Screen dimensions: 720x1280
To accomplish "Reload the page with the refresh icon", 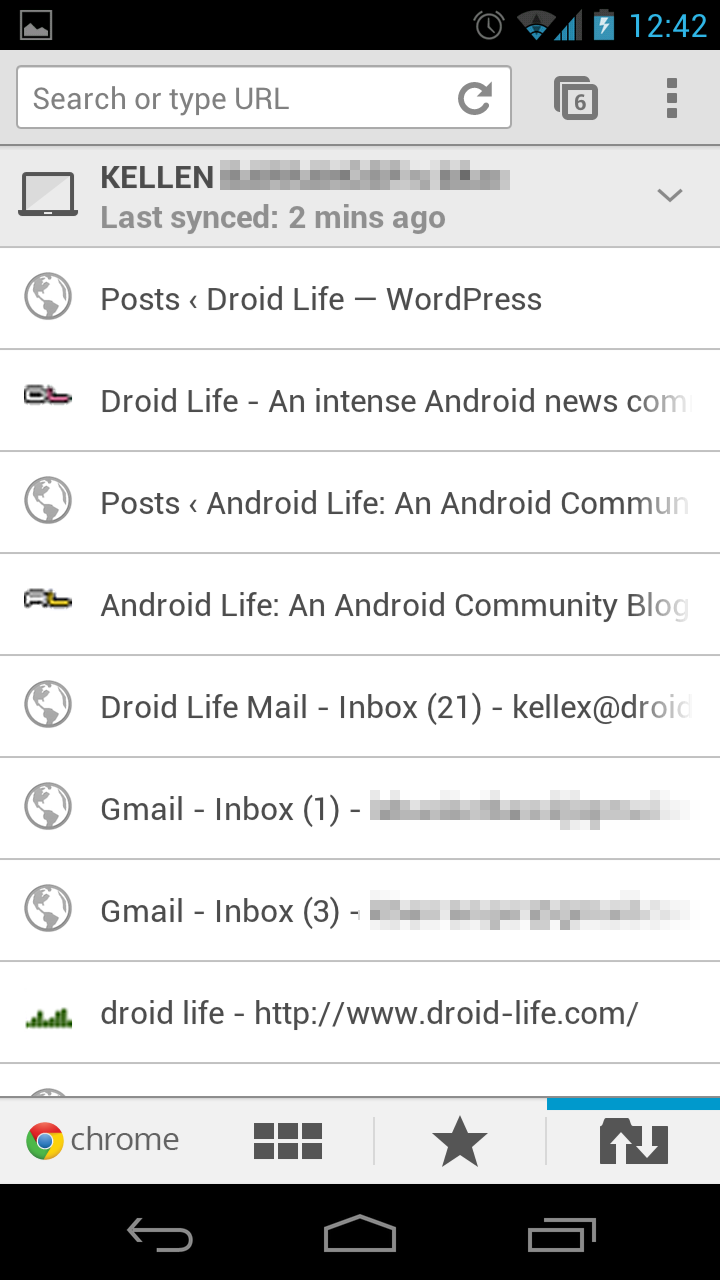I will [475, 98].
